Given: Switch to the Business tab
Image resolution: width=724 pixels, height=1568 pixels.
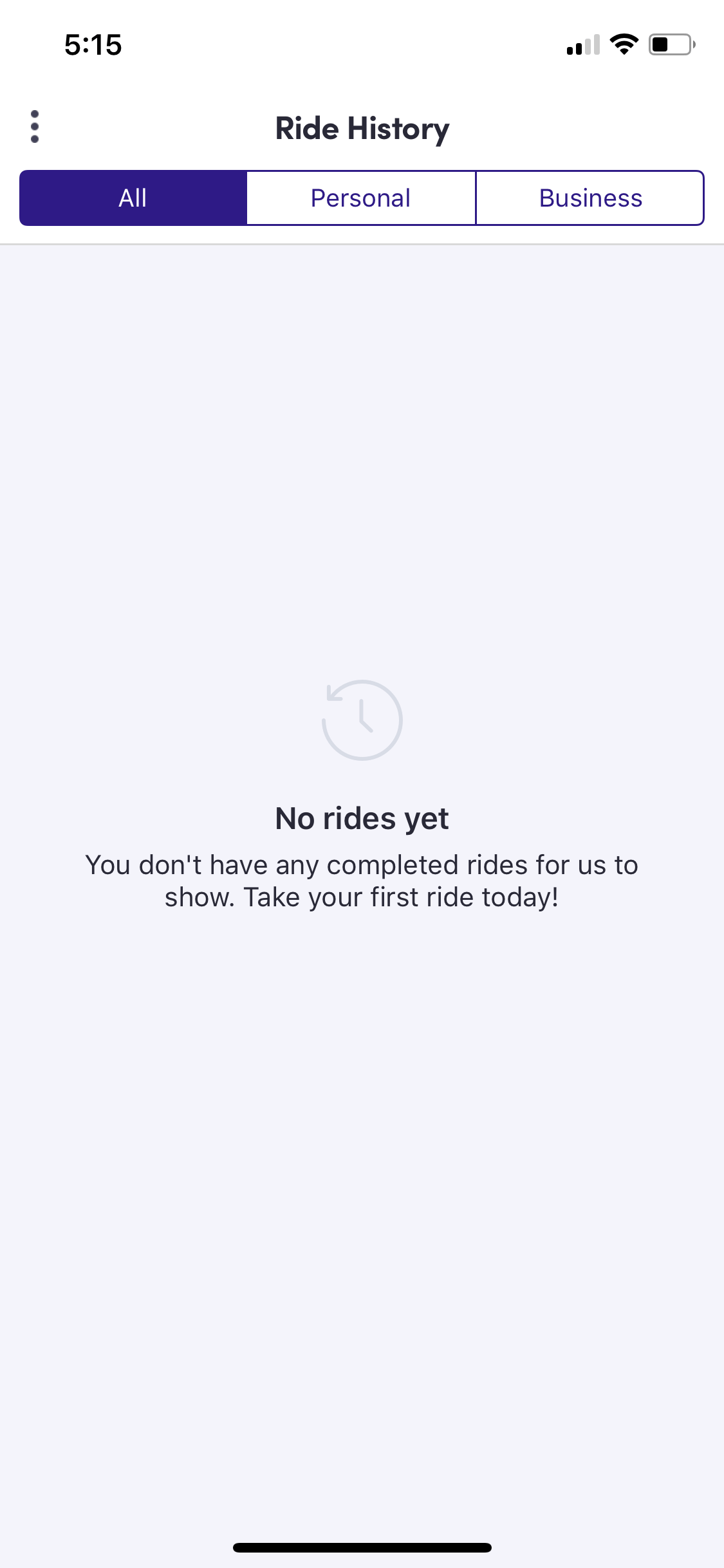Looking at the screenshot, I should 590,198.
